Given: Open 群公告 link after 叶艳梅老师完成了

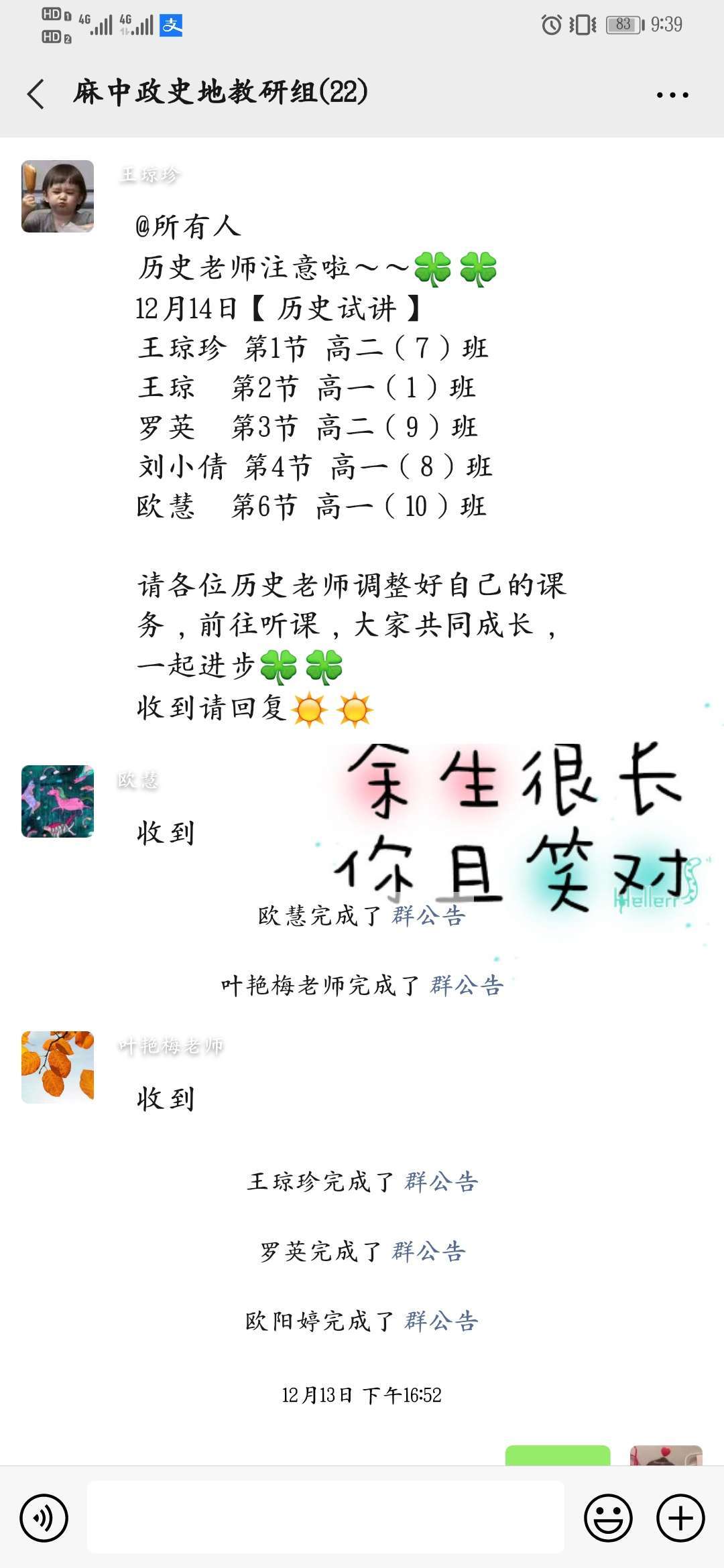Looking at the screenshot, I should [467, 985].
